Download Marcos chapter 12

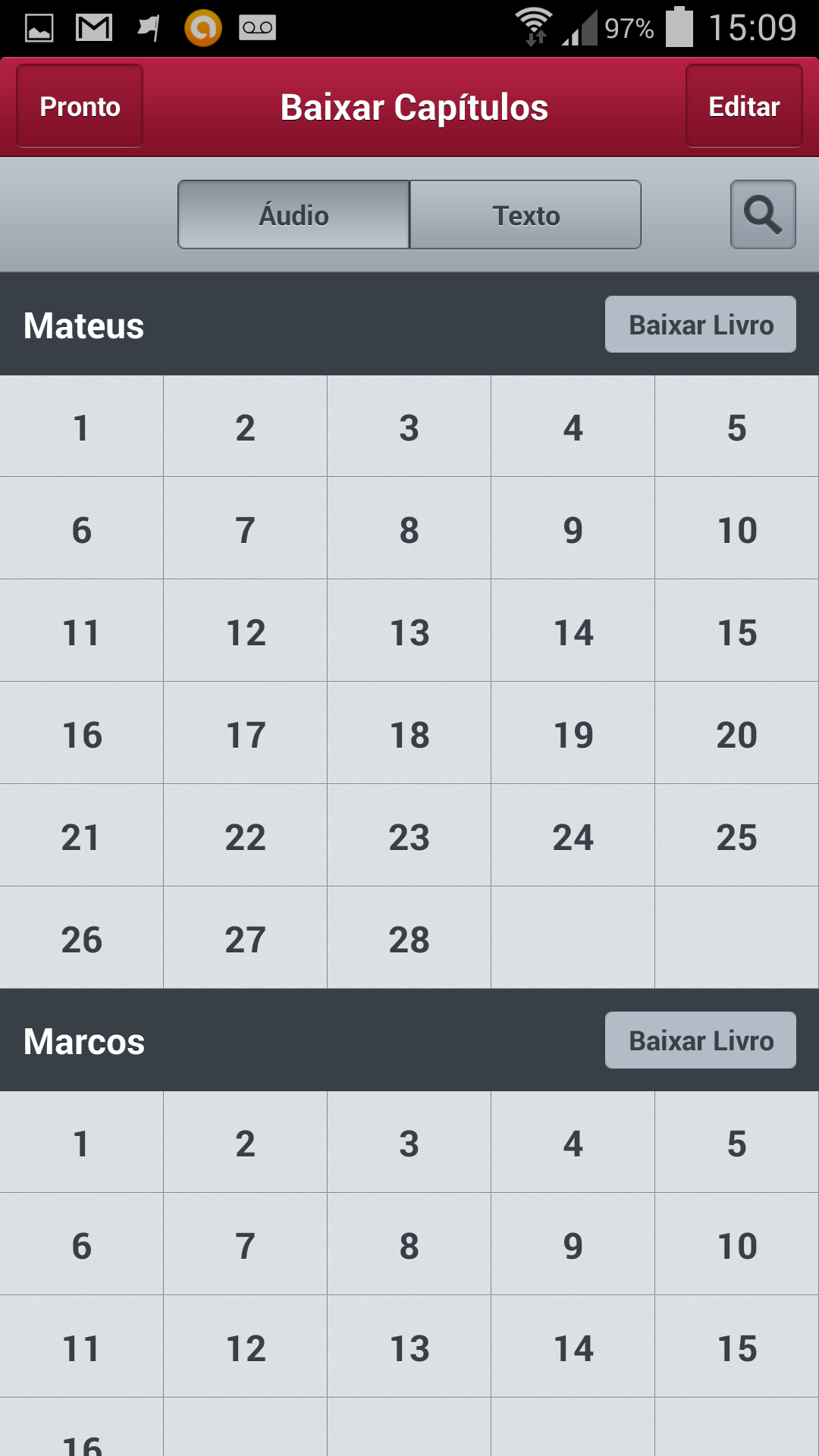[246, 1347]
